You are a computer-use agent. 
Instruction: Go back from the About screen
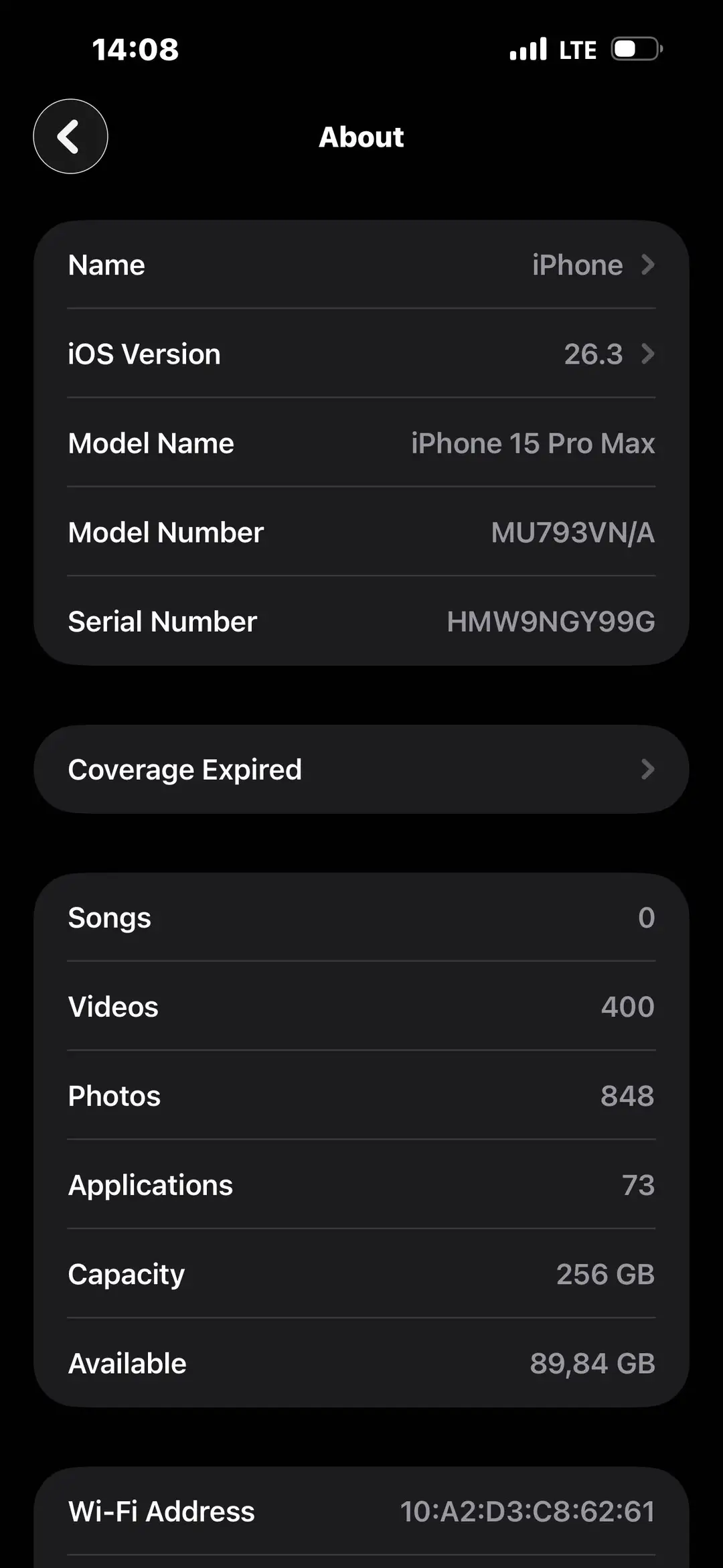coord(70,137)
